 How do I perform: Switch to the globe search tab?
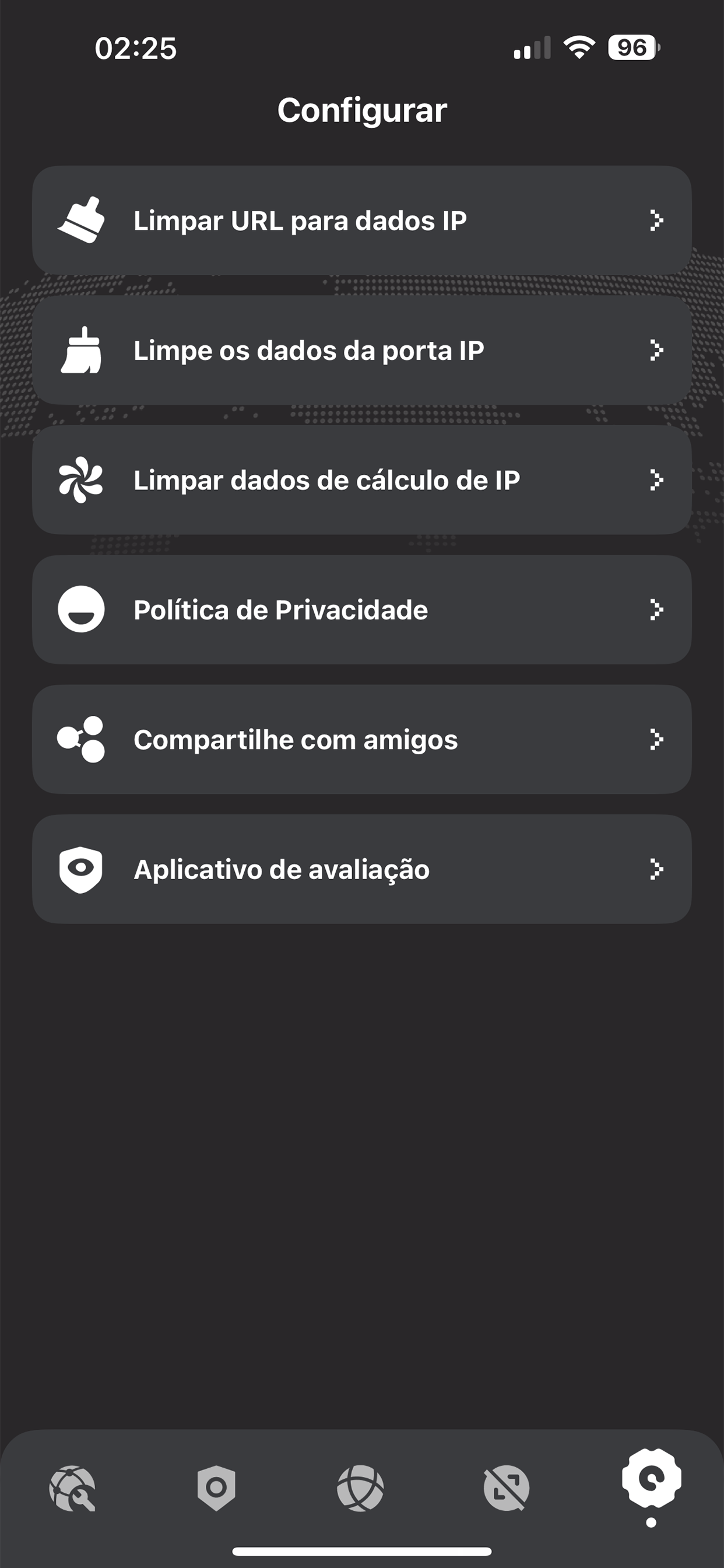(72, 1488)
